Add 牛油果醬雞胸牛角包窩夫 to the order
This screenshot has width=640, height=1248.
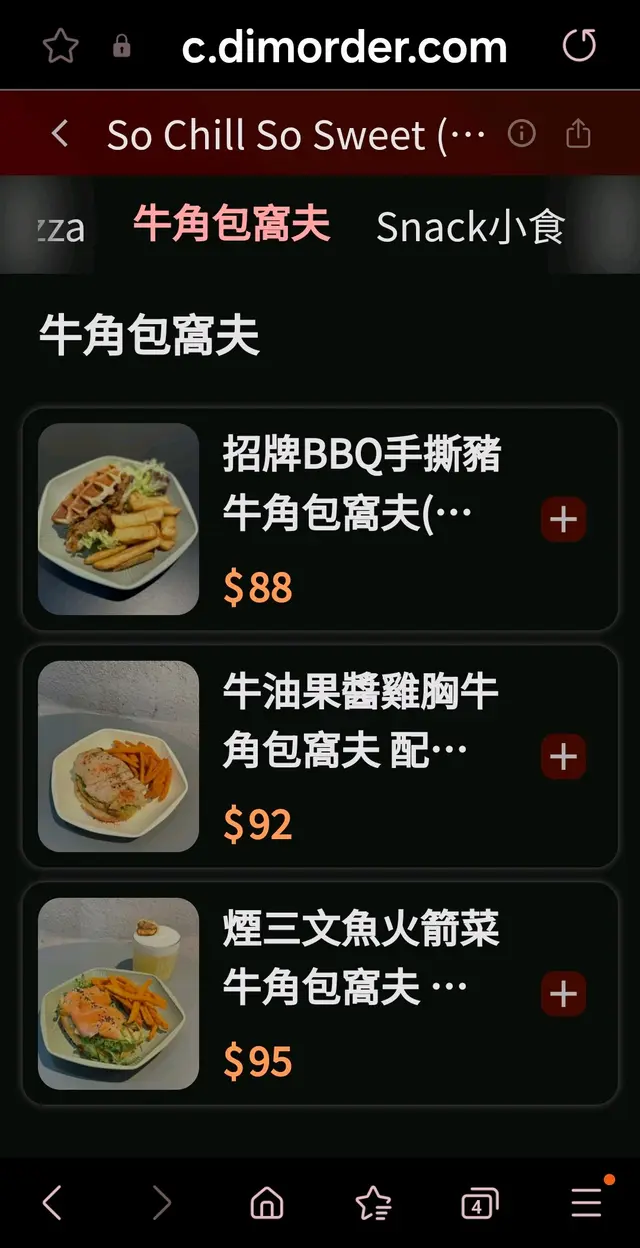pos(563,757)
